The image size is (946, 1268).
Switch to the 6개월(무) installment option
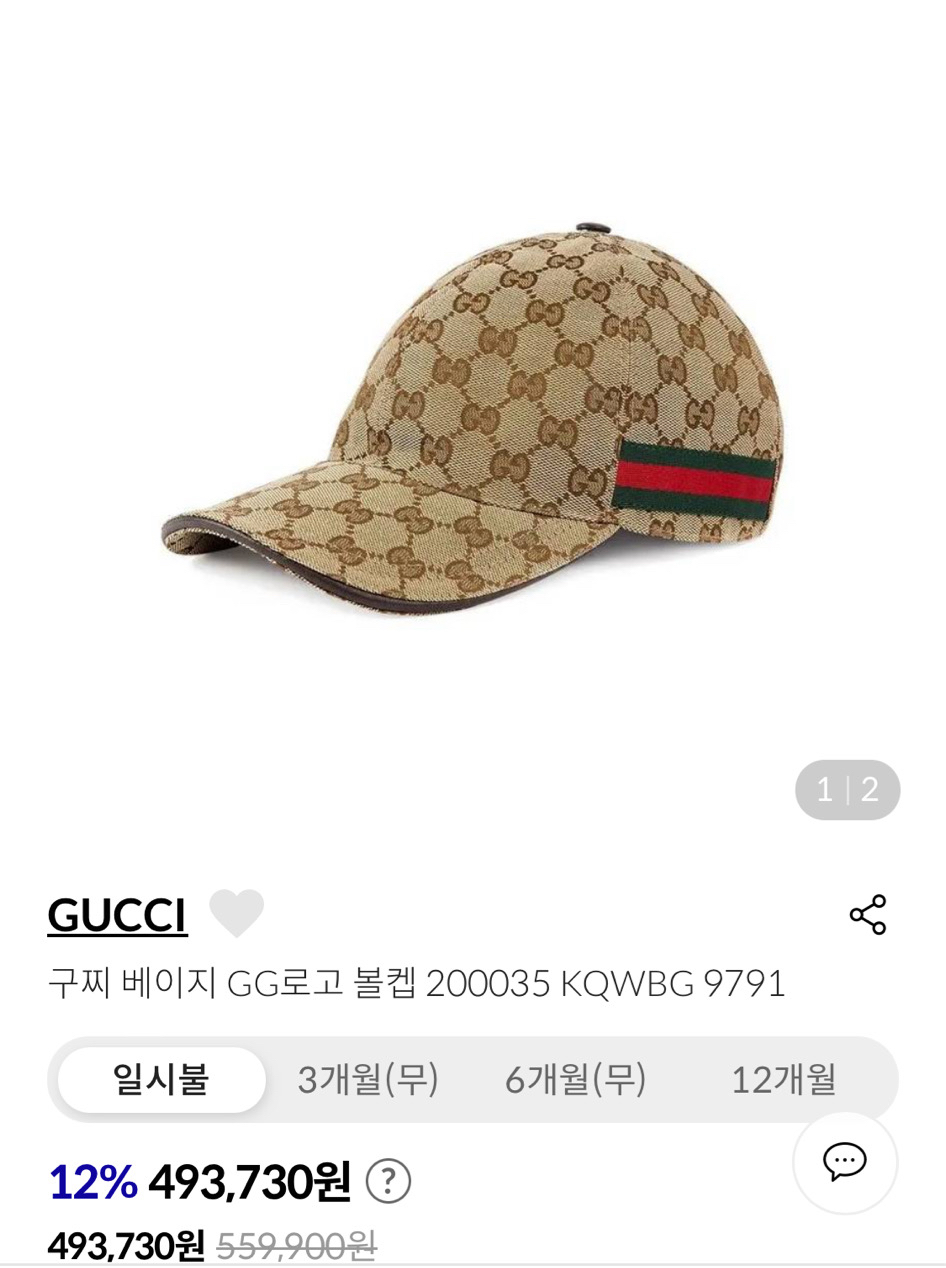tap(575, 1080)
